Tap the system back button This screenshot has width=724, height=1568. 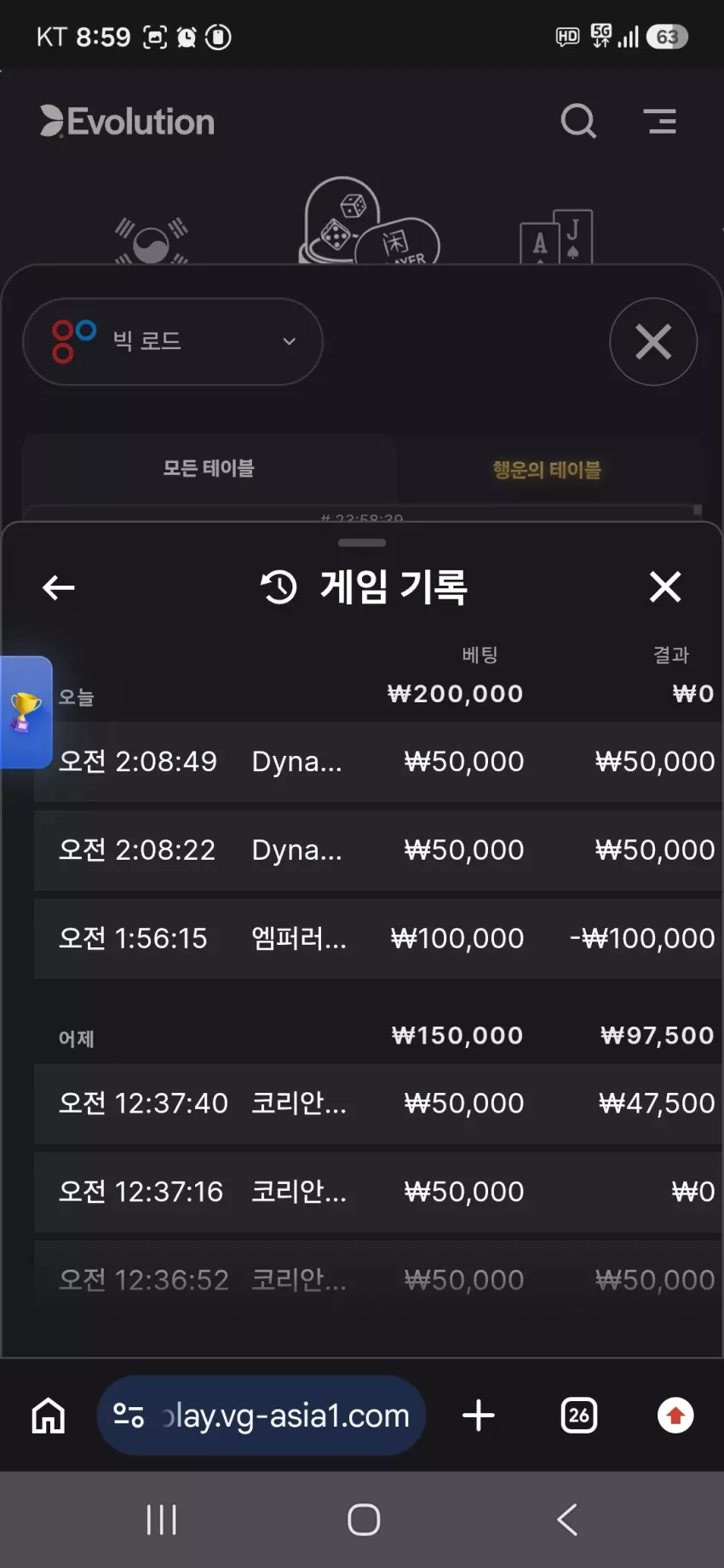tap(567, 1519)
